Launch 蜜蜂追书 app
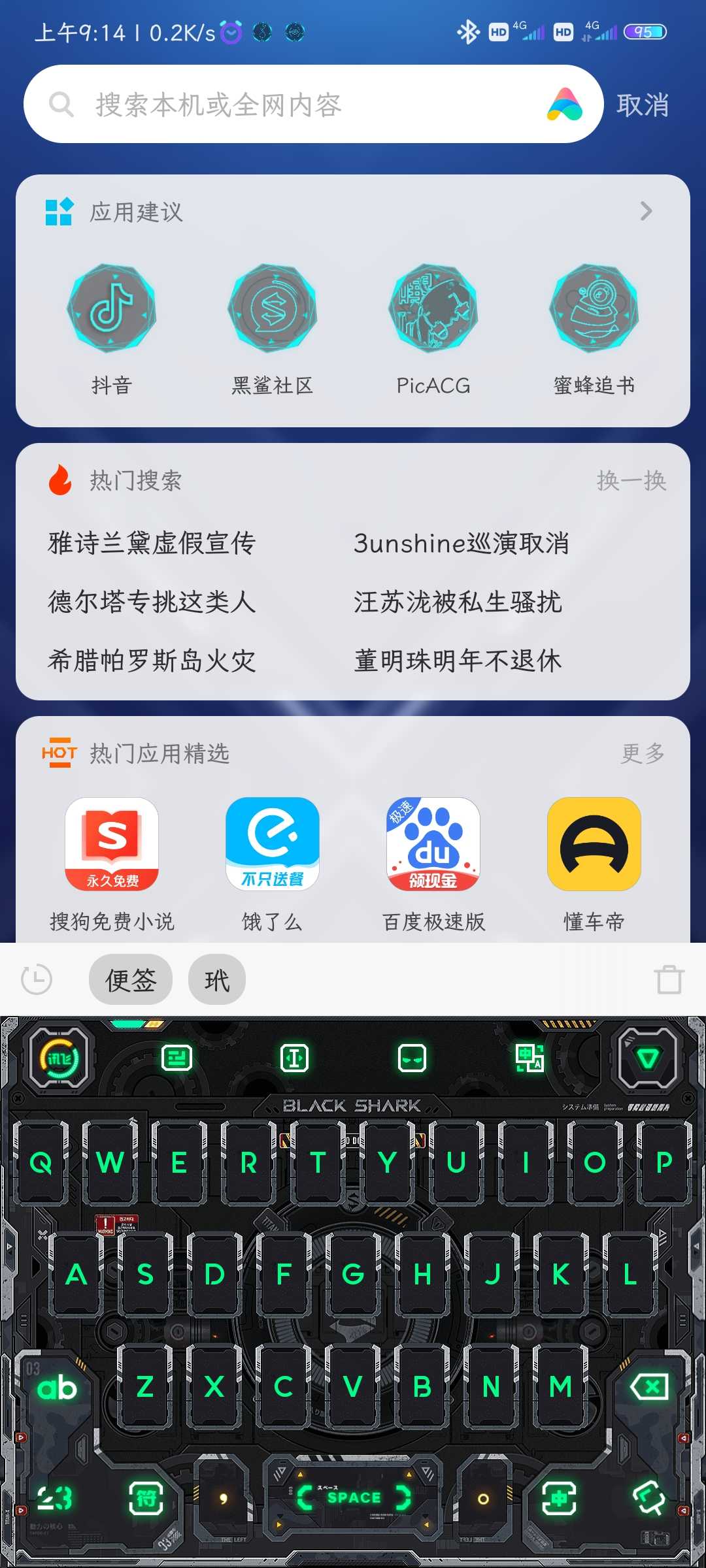The image size is (706, 1568). (x=594, y=308)
